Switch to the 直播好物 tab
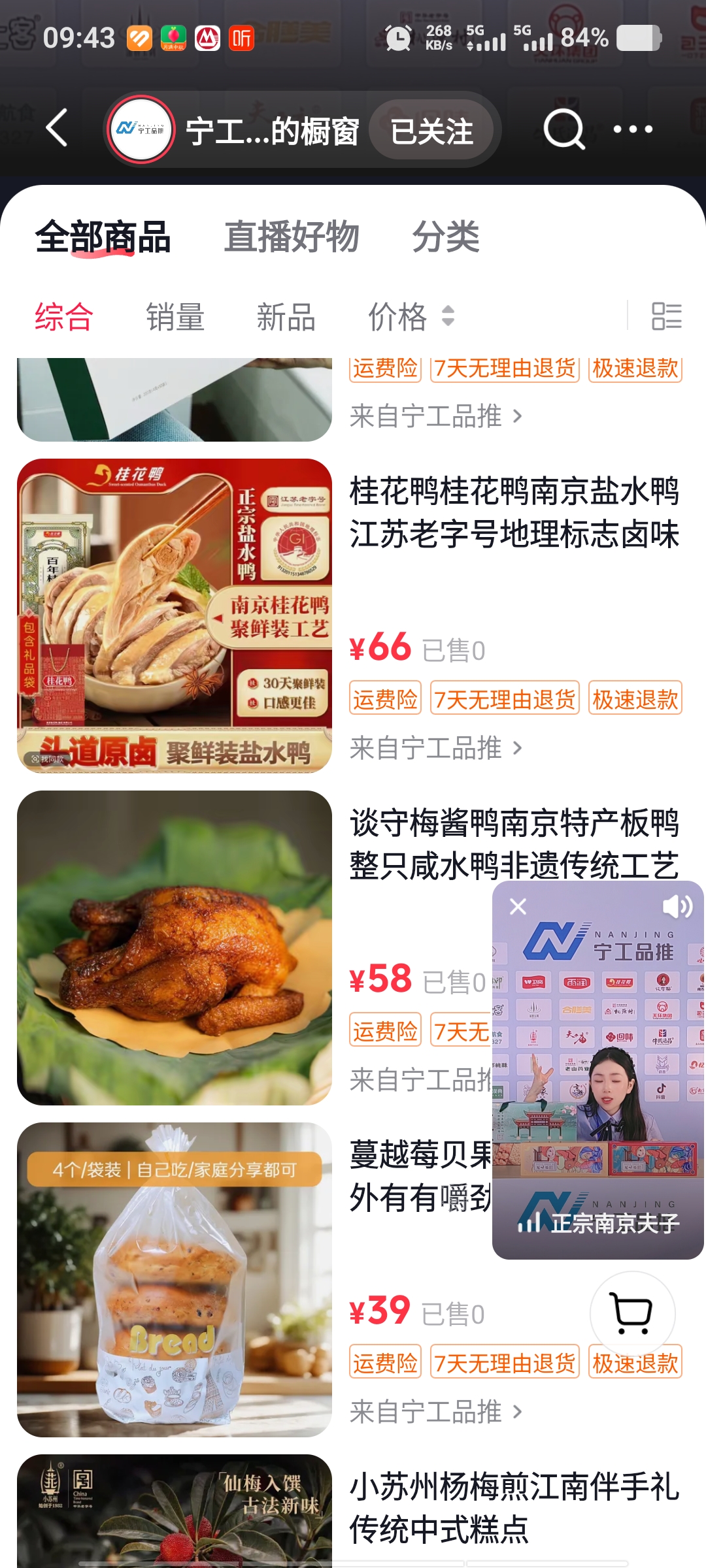Viewport: 706px width, 1568px height. pyautogui.click(x=292, y=237)
